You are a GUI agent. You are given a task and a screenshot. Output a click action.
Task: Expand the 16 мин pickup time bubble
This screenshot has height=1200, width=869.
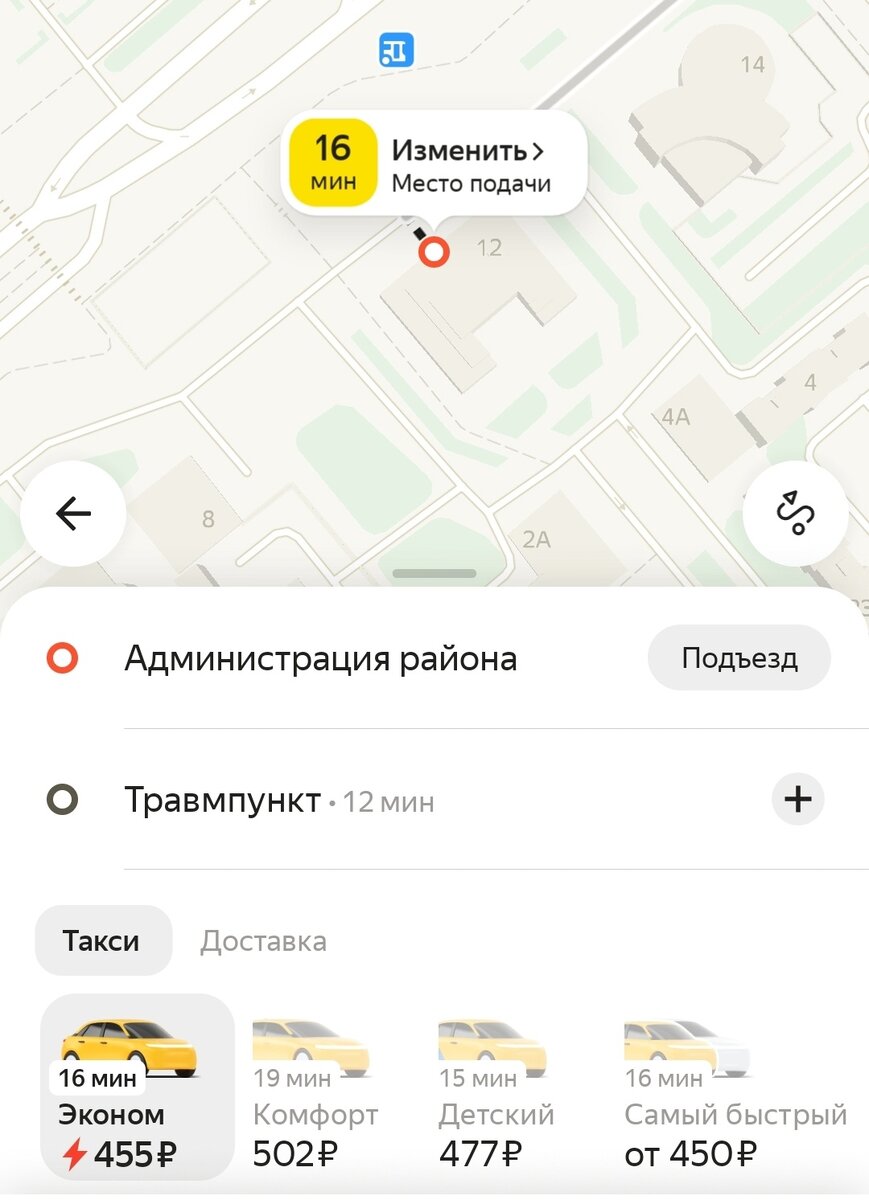(x=330, y=161)
